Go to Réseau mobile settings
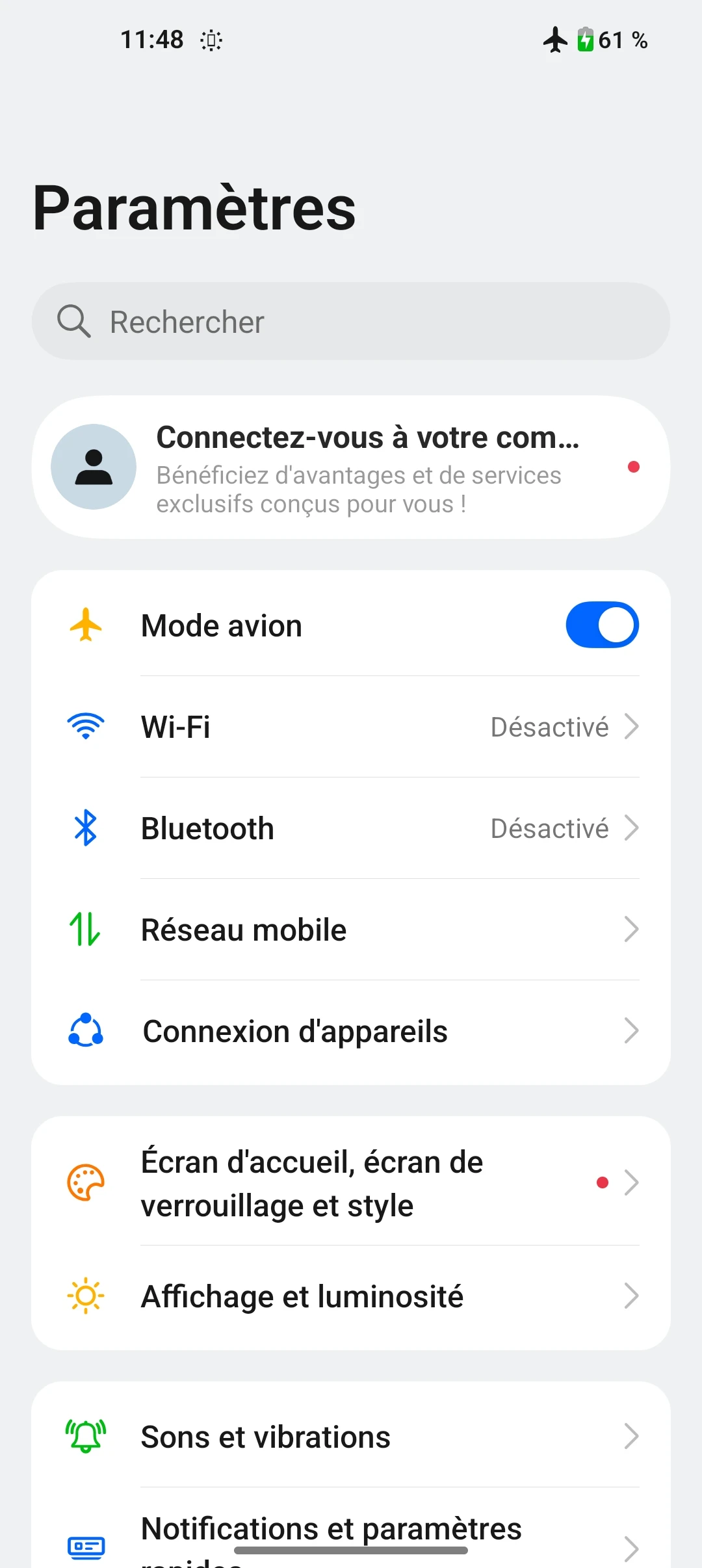702x1568 pixels. coord(351,930)
